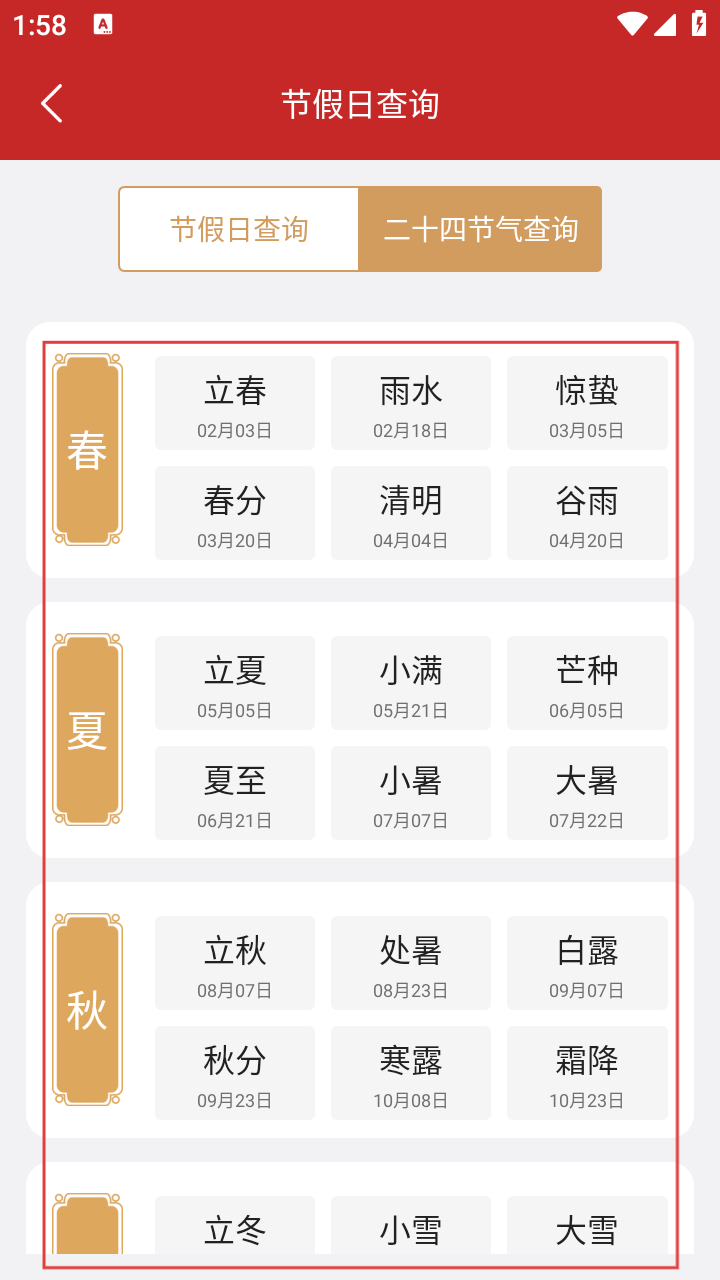Go back using the top-left arrow
This screenshot has height=1280, width=720.
(x=52, y=103)
